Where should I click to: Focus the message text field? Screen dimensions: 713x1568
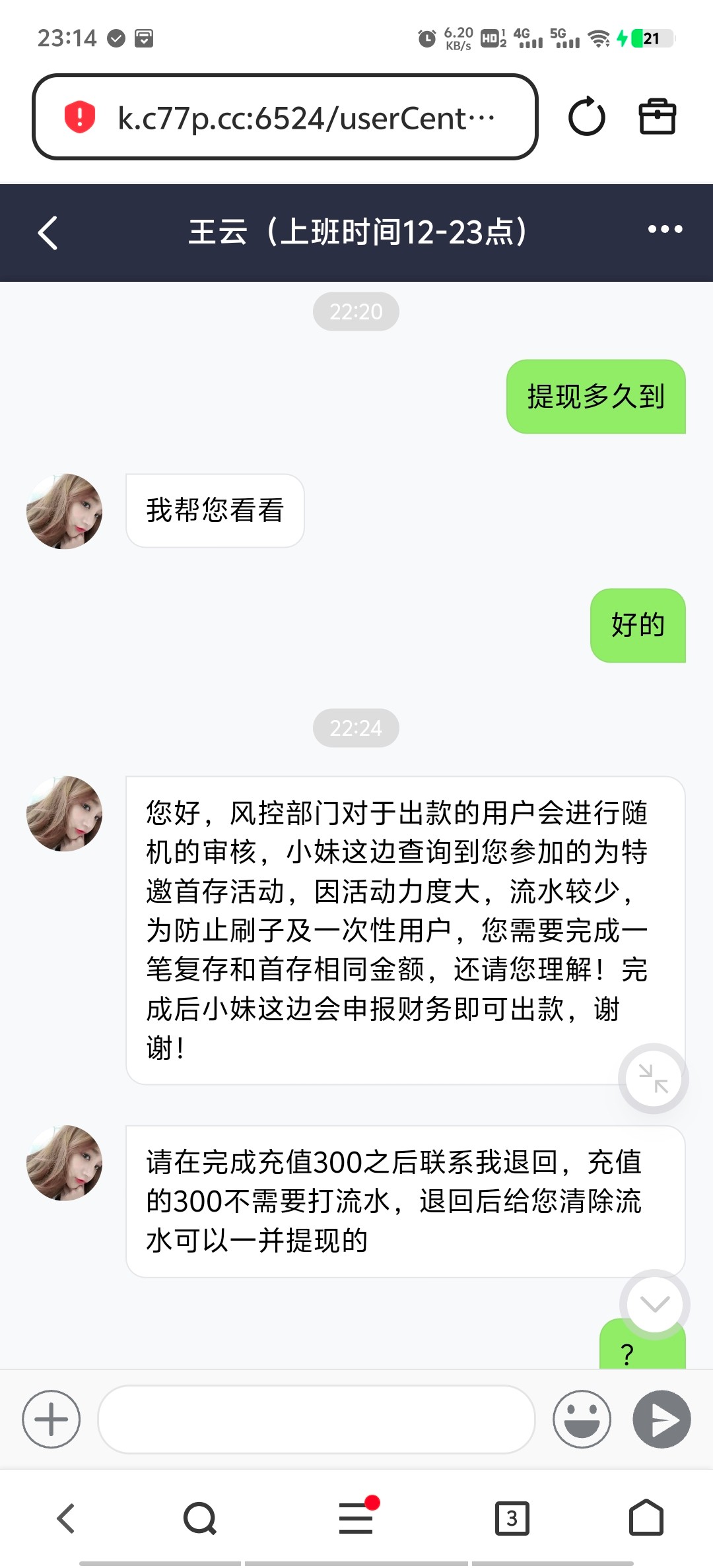pyautogui.click(x=316, y=1419)
